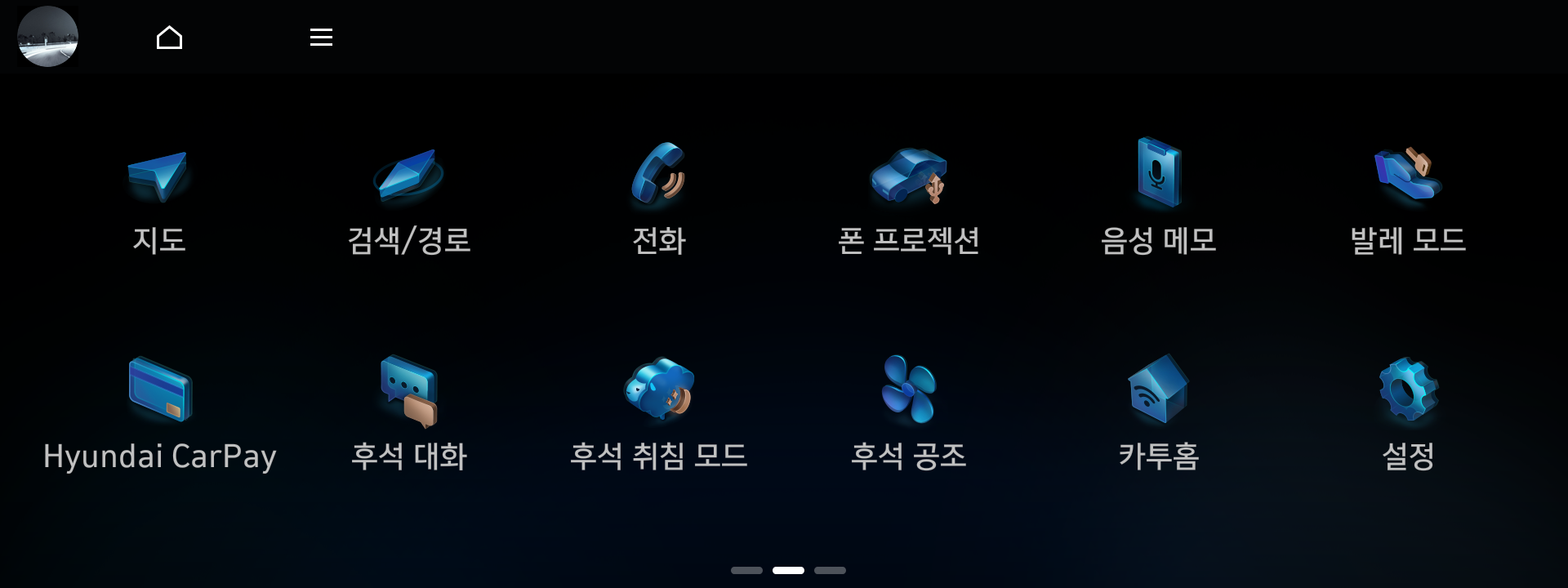The height and width of the screenshot is (588, 1568).
Task: Go to the home screen
Action: (169, 38)
